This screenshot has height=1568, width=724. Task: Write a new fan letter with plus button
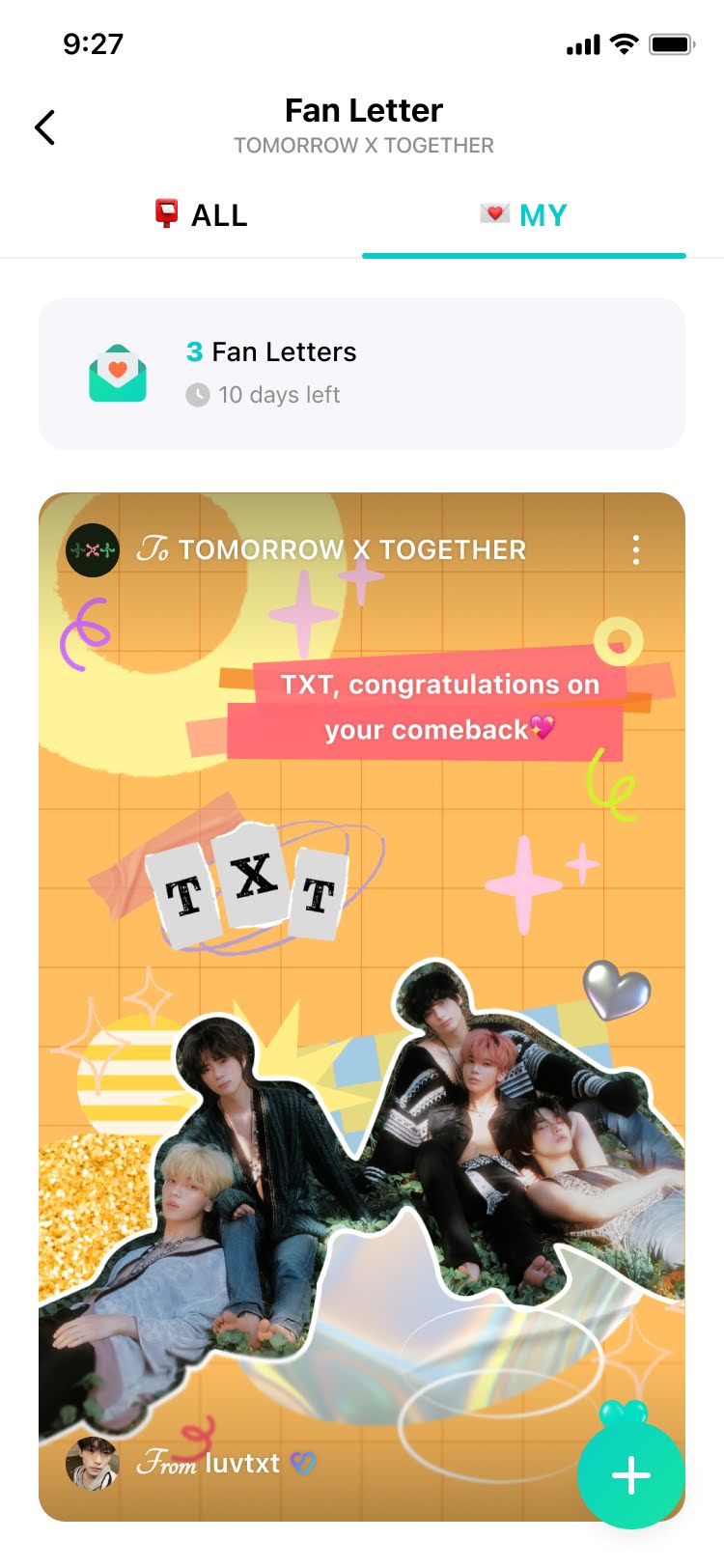coord(630,1474)
